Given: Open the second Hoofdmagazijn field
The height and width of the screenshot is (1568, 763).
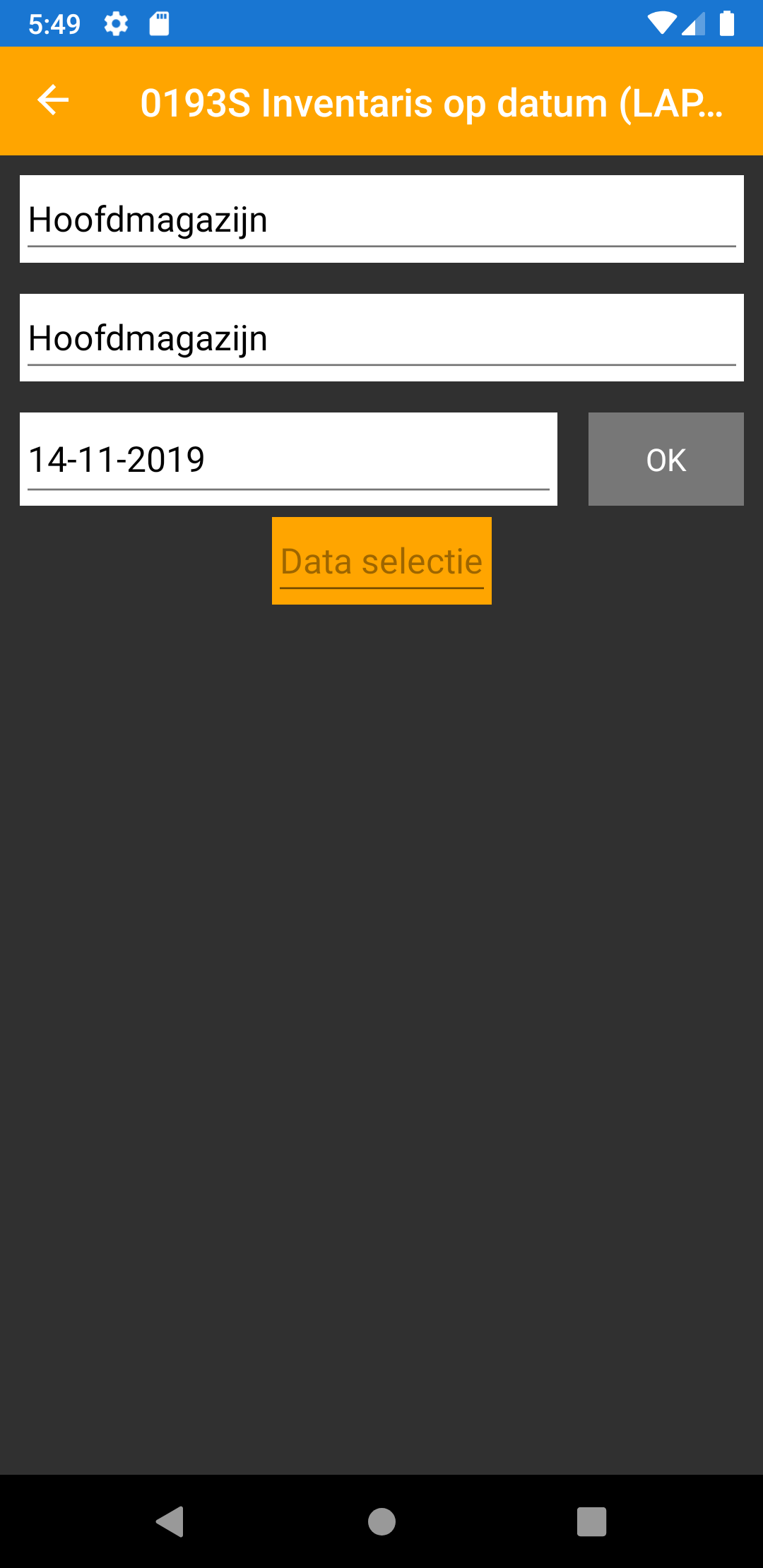Looking at the screenshot, I should coord(381,338).
